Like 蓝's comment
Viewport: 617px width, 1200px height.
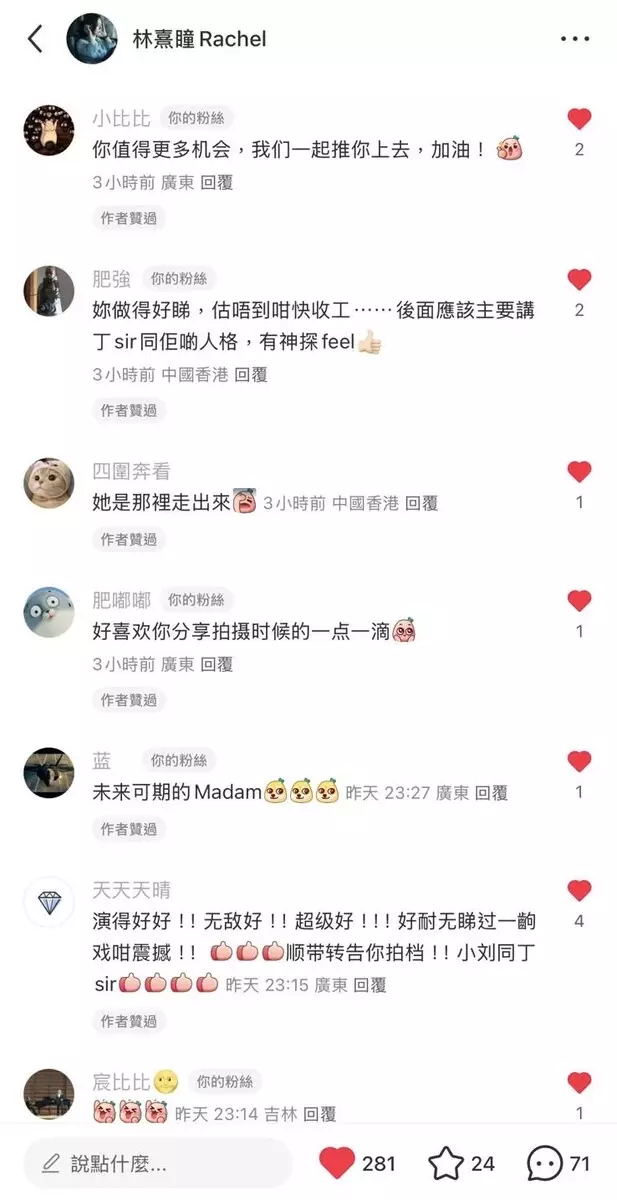pyautogui.click(x=579, y=761)
